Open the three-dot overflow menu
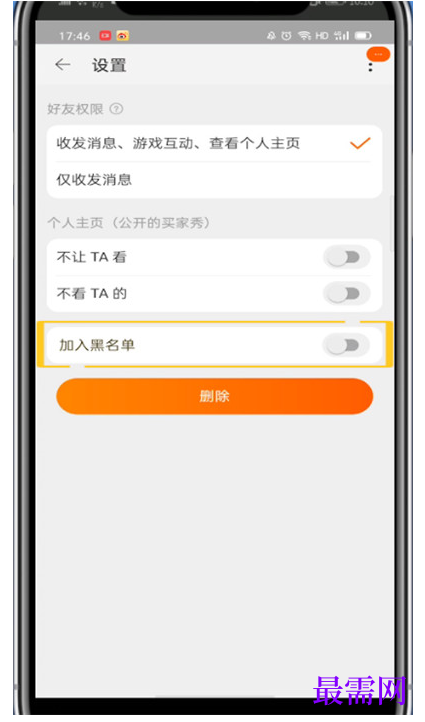This screenshot has height=722, width=425. pyautogui.click(x=370, y=67)
